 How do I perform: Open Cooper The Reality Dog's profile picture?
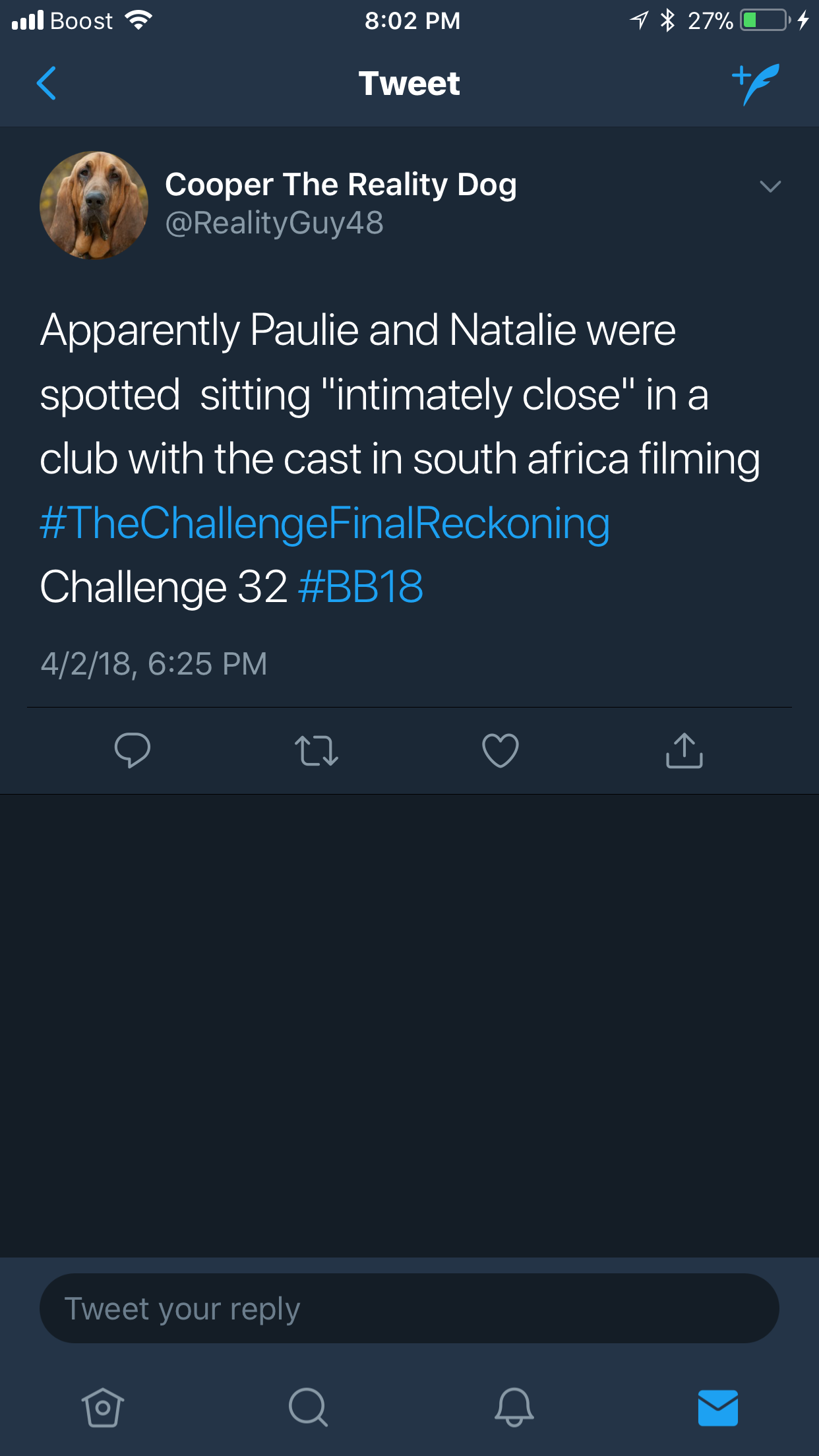pyautogui.click(x=94, y=205)
